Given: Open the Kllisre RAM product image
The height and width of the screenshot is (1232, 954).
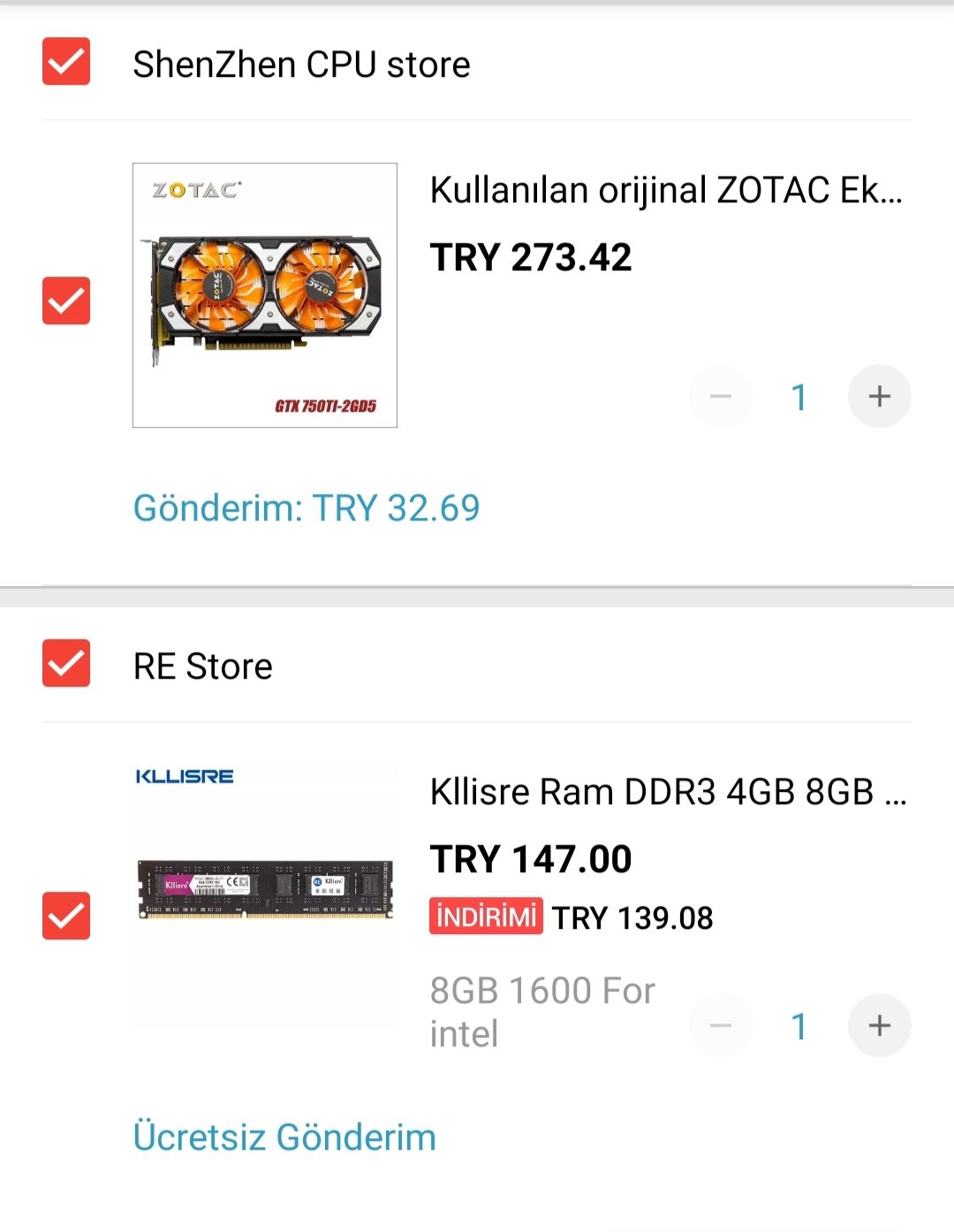Looking at the screenshot, I should coord(265,893).
